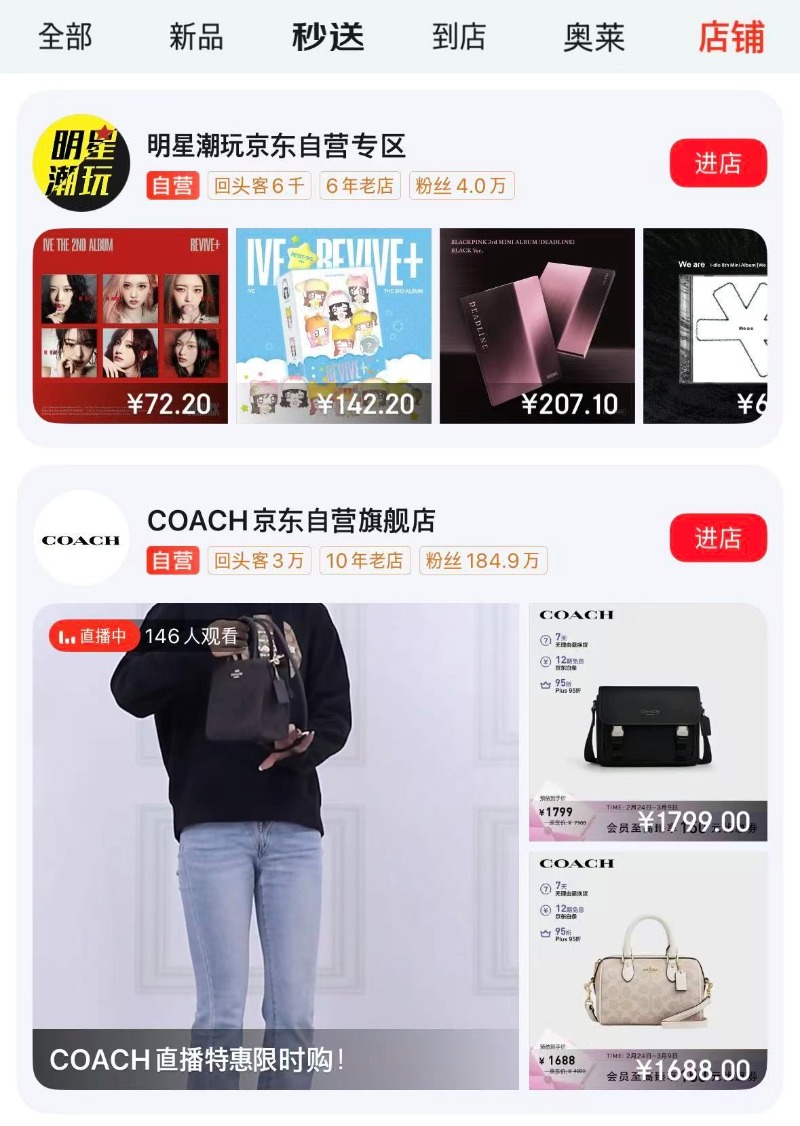
Task: Open the ¥72.20 IVE album product
Action: pos(130,325)
